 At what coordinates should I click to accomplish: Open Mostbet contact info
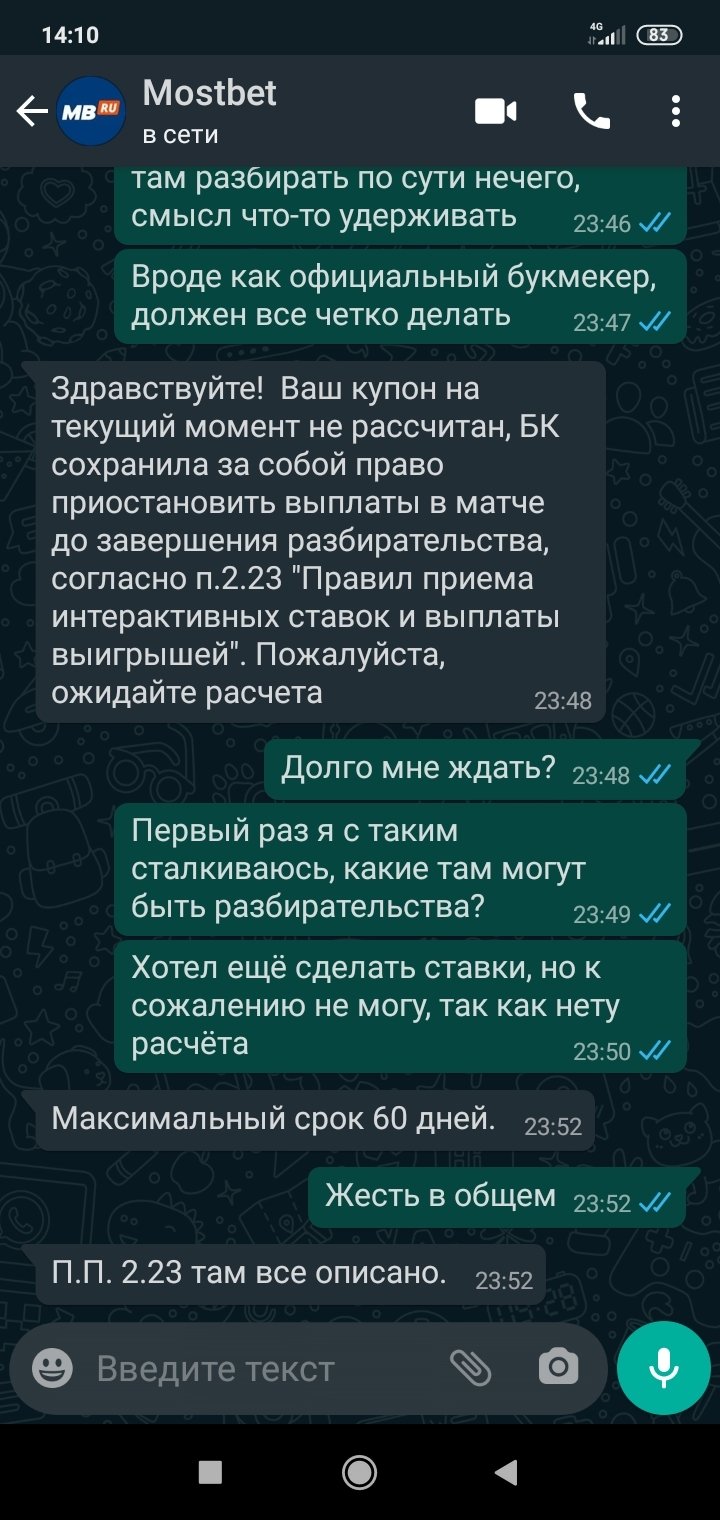[x=210, y=110]
